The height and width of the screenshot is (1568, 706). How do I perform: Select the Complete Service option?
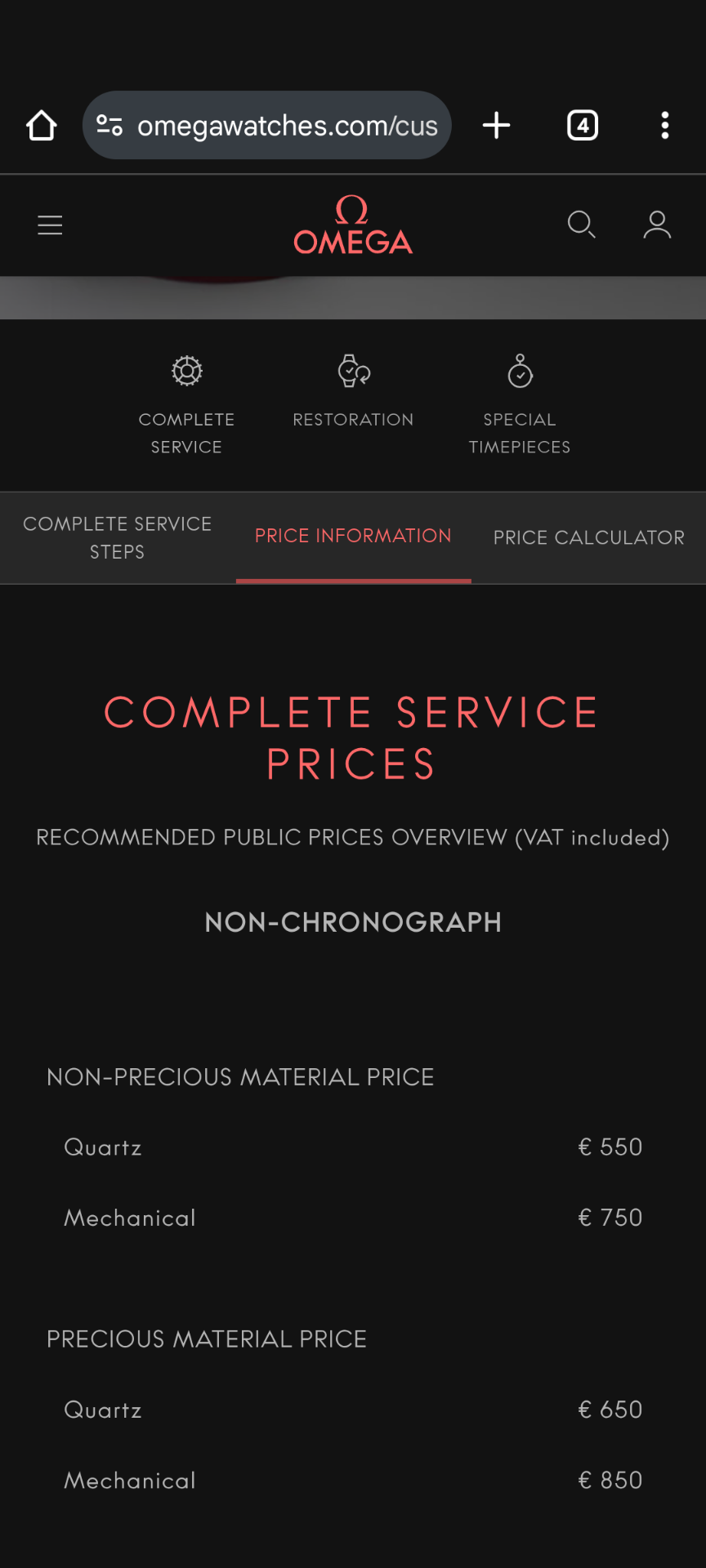tap(186, 405)
